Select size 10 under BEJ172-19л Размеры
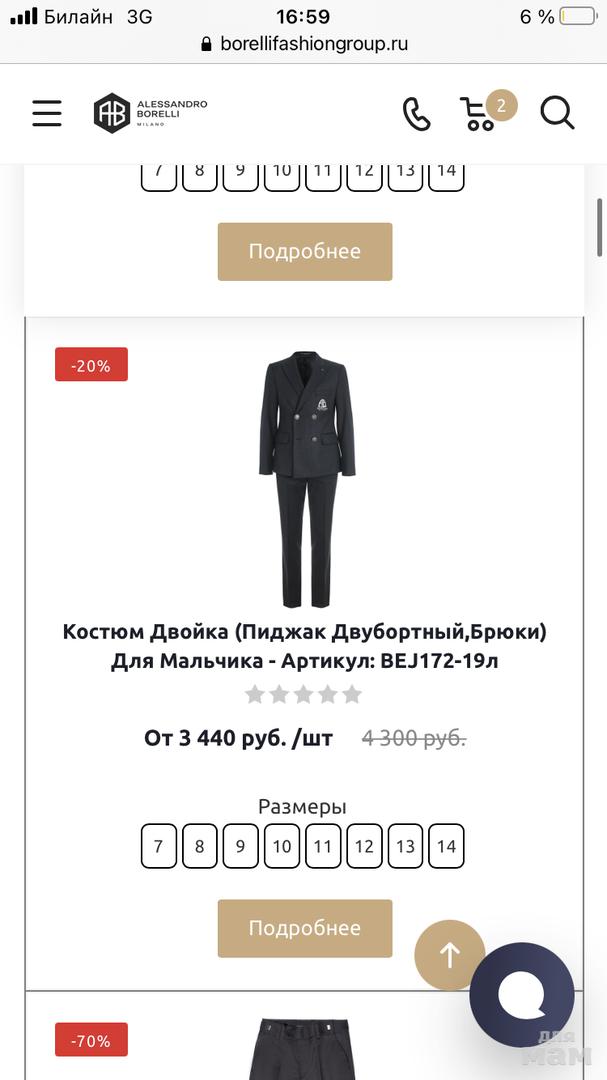The image size is (607, 1080). click(282, 847)
